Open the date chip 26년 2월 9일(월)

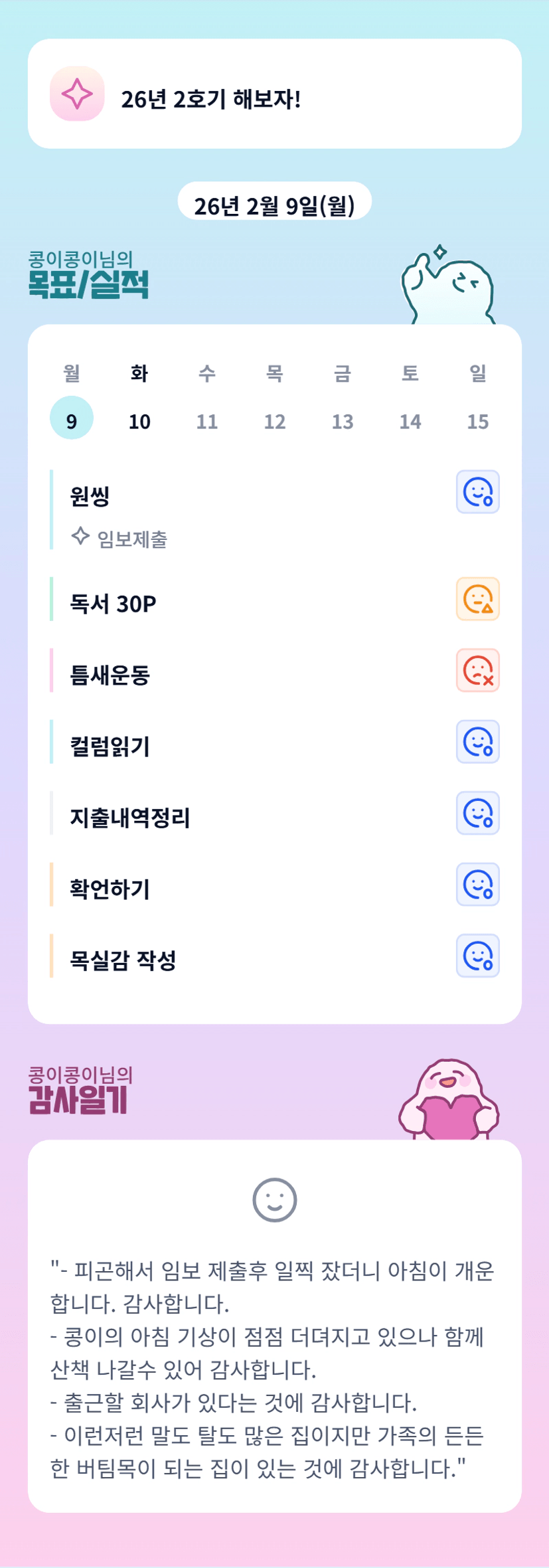click(275, 201)
